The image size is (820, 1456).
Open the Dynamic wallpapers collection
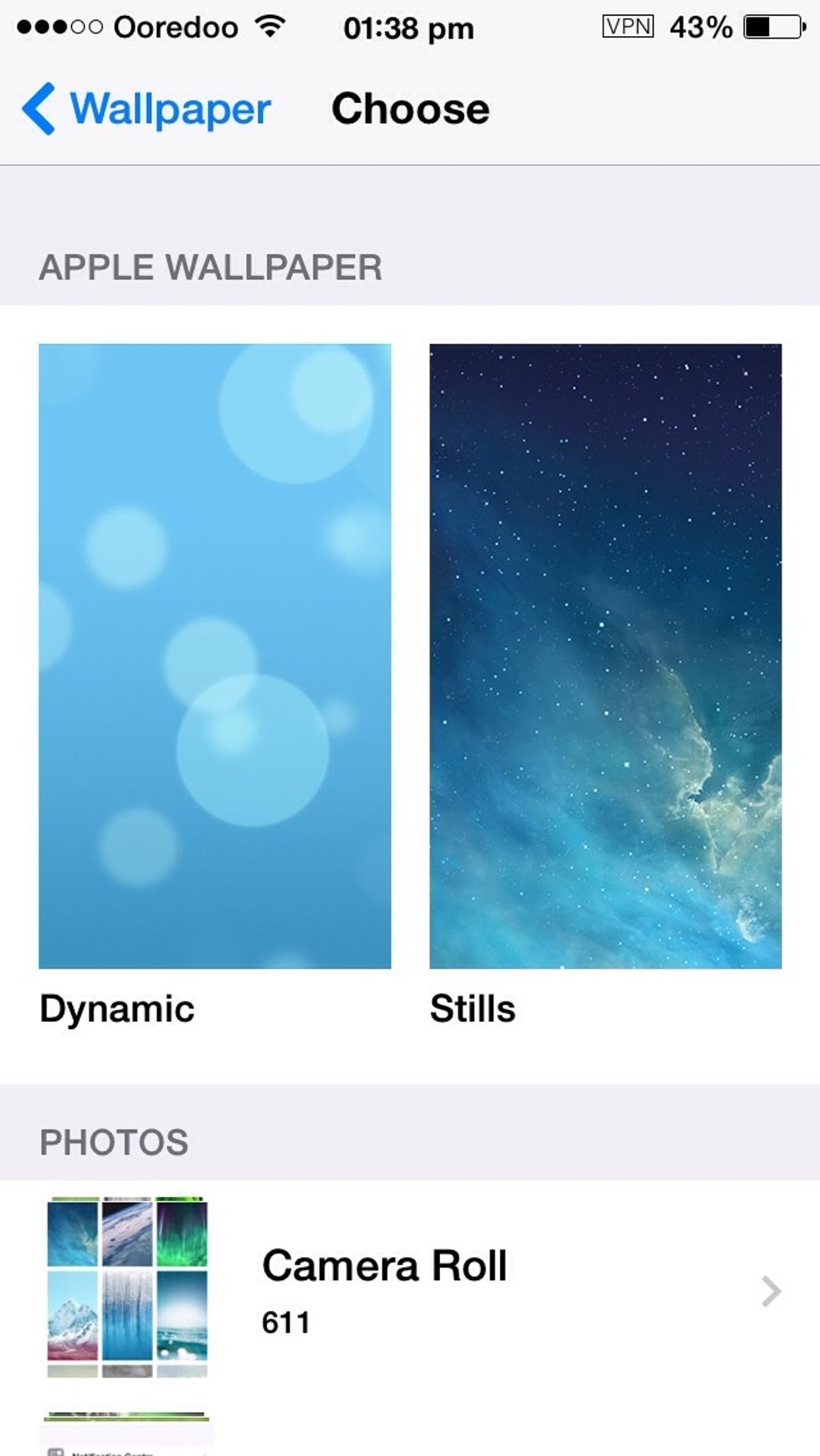click(x=214, y=655)
